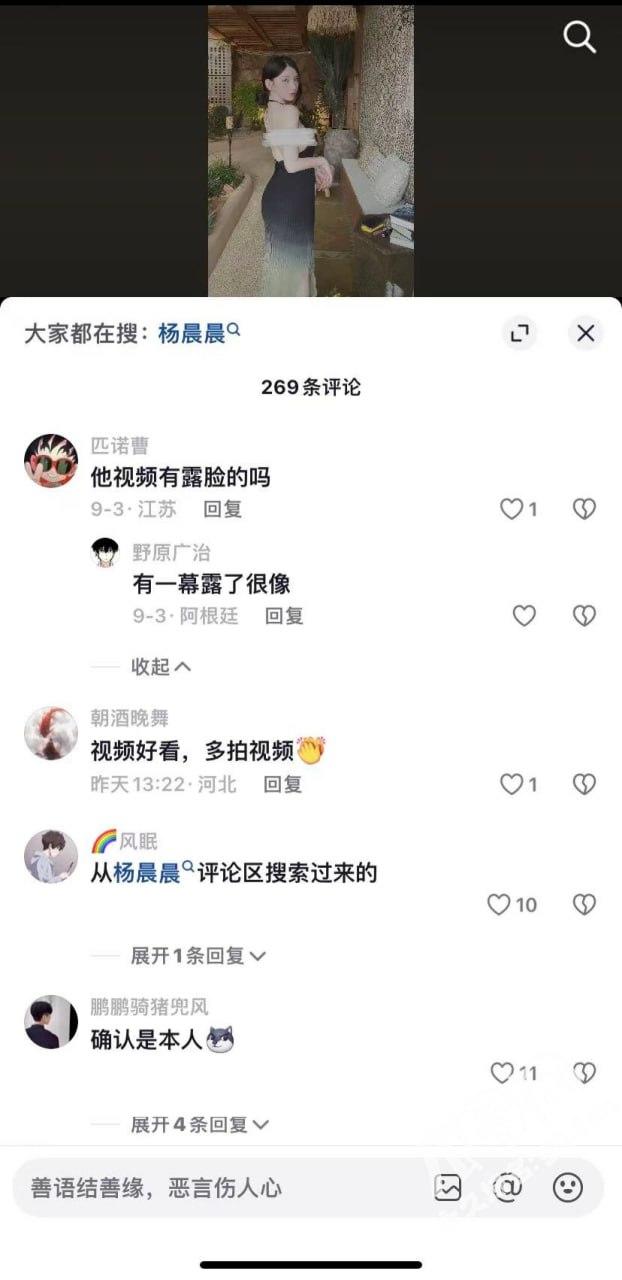Expand 1 reply under 风眠's comment
This screenshot has height=1280, width=622.
198,956
